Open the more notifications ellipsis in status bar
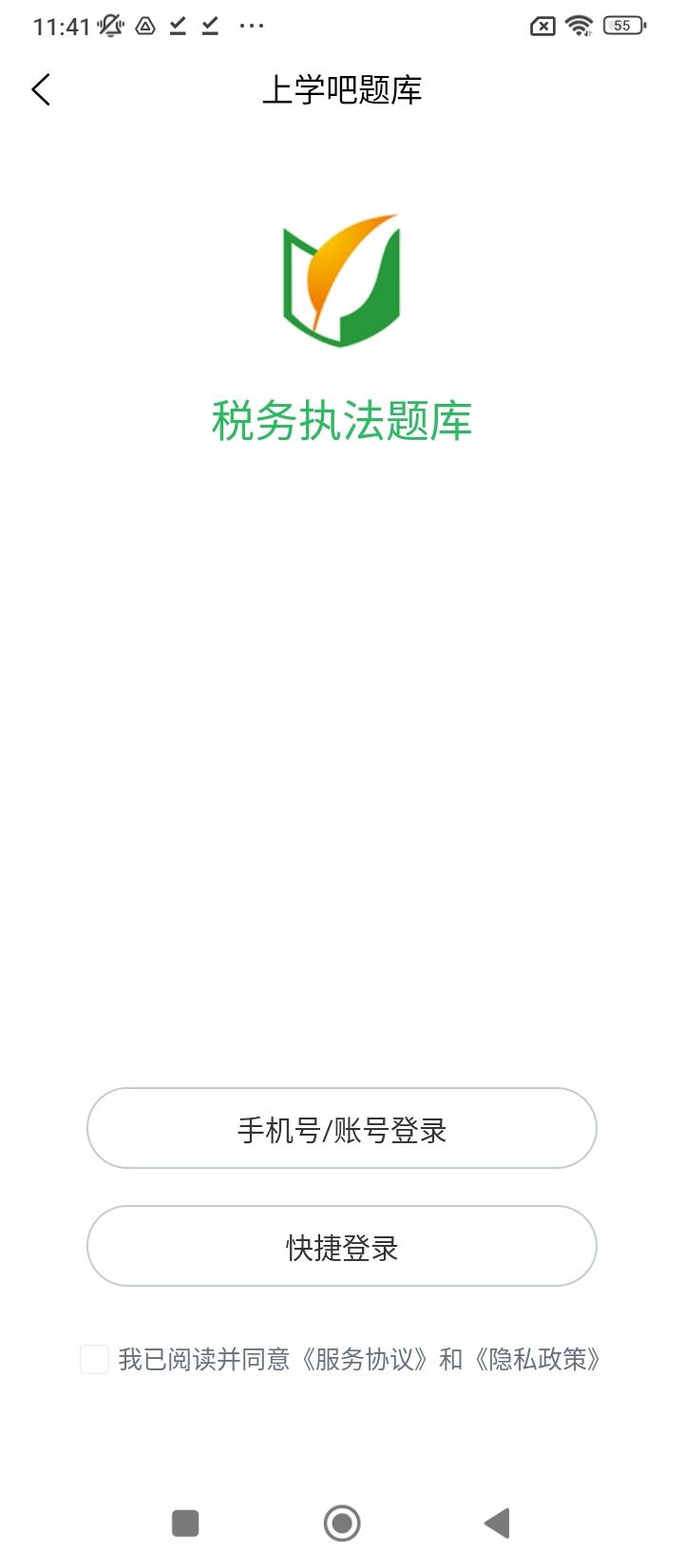The width and height of the screenshot is (684, 1568). pyautogui.click(x=251, y=25)
